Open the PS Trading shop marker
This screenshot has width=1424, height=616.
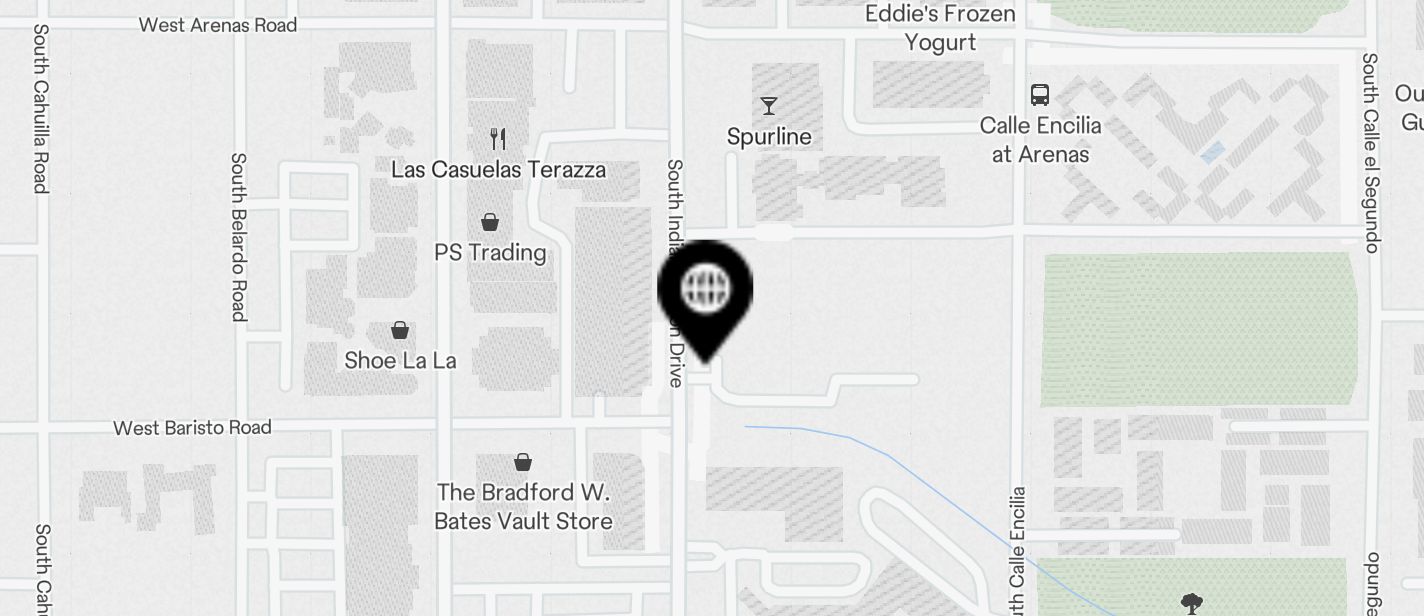click(490, 222)
